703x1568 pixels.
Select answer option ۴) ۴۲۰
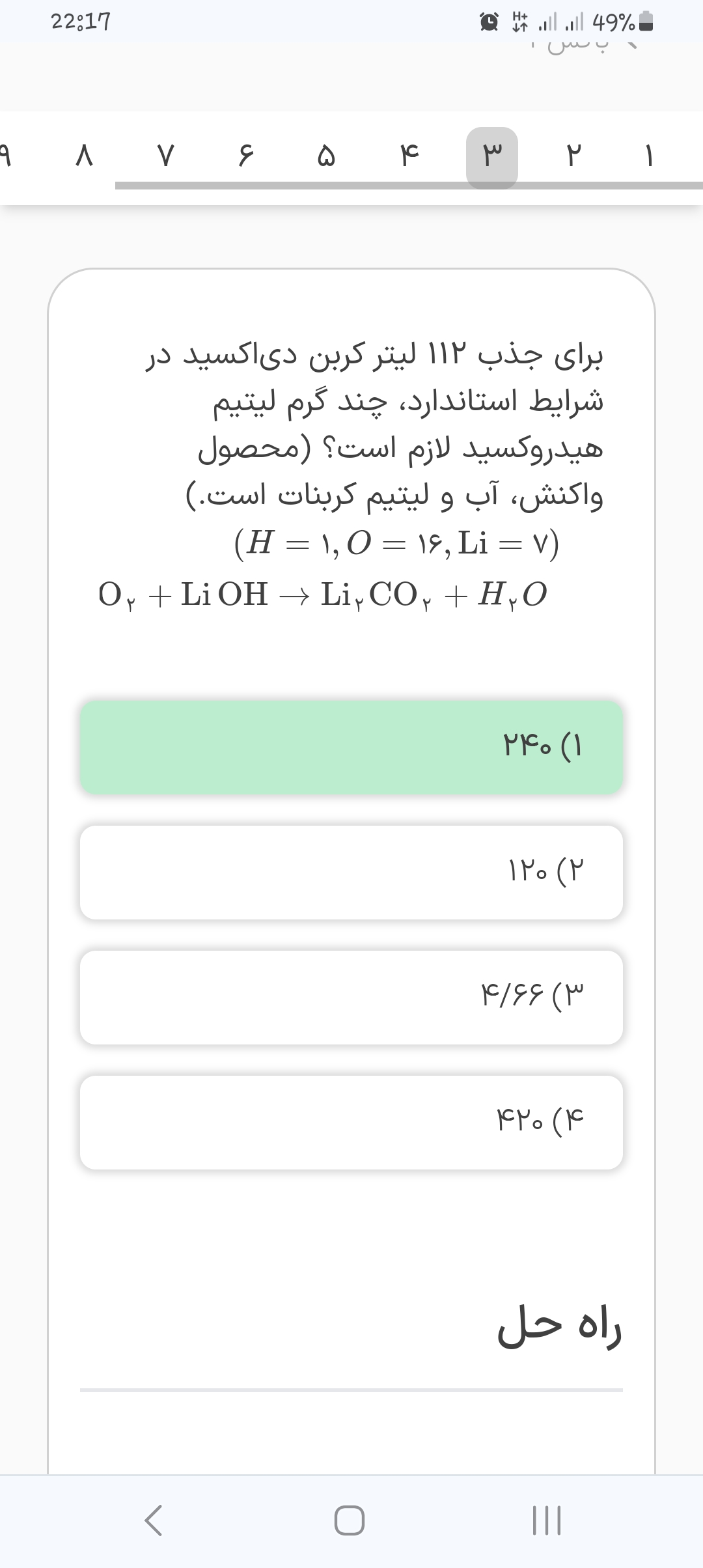(x=351, y=1122)
